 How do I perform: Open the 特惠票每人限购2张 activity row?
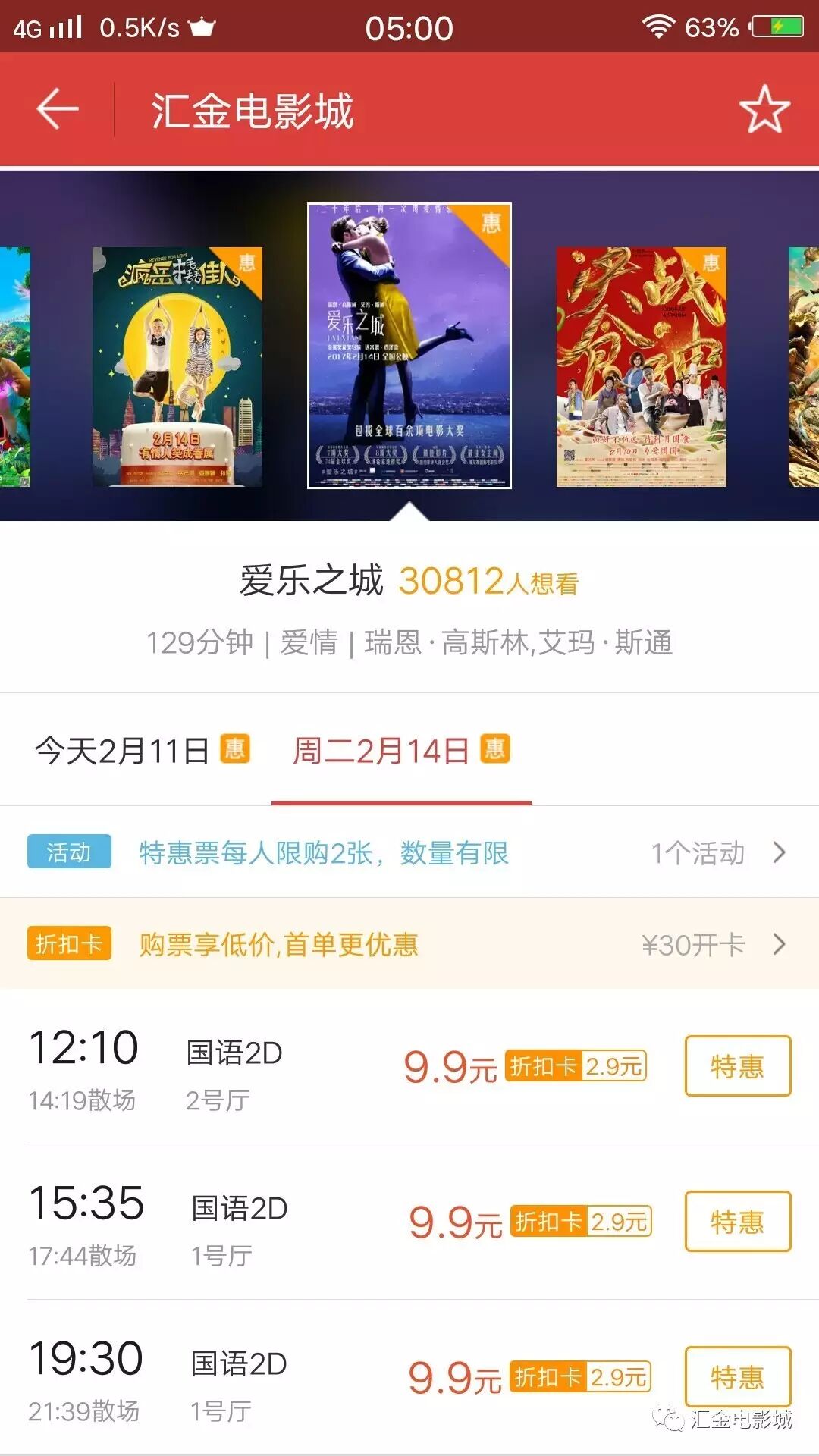coord(409,853)
